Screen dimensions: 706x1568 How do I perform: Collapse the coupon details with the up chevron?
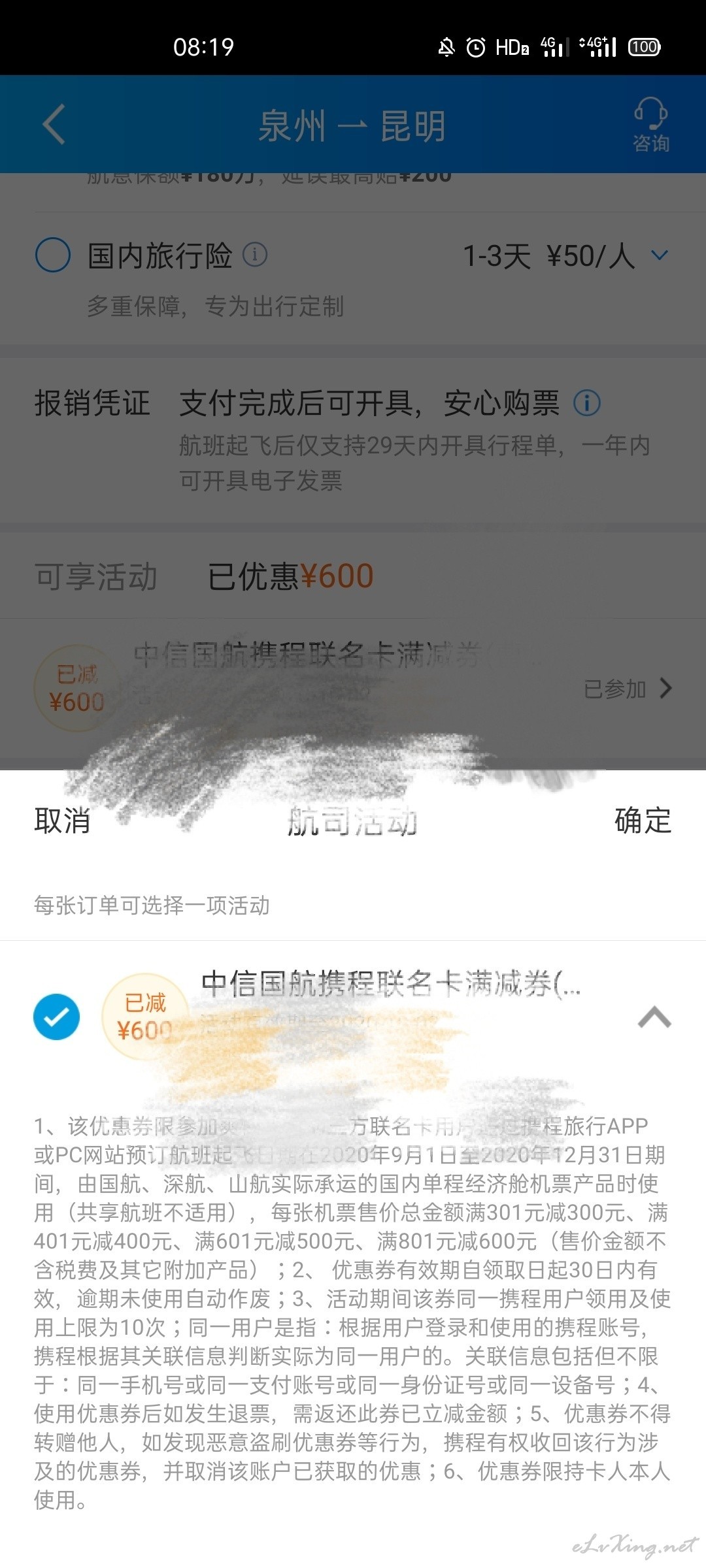pyautogui.click(x=654, y=1017)
